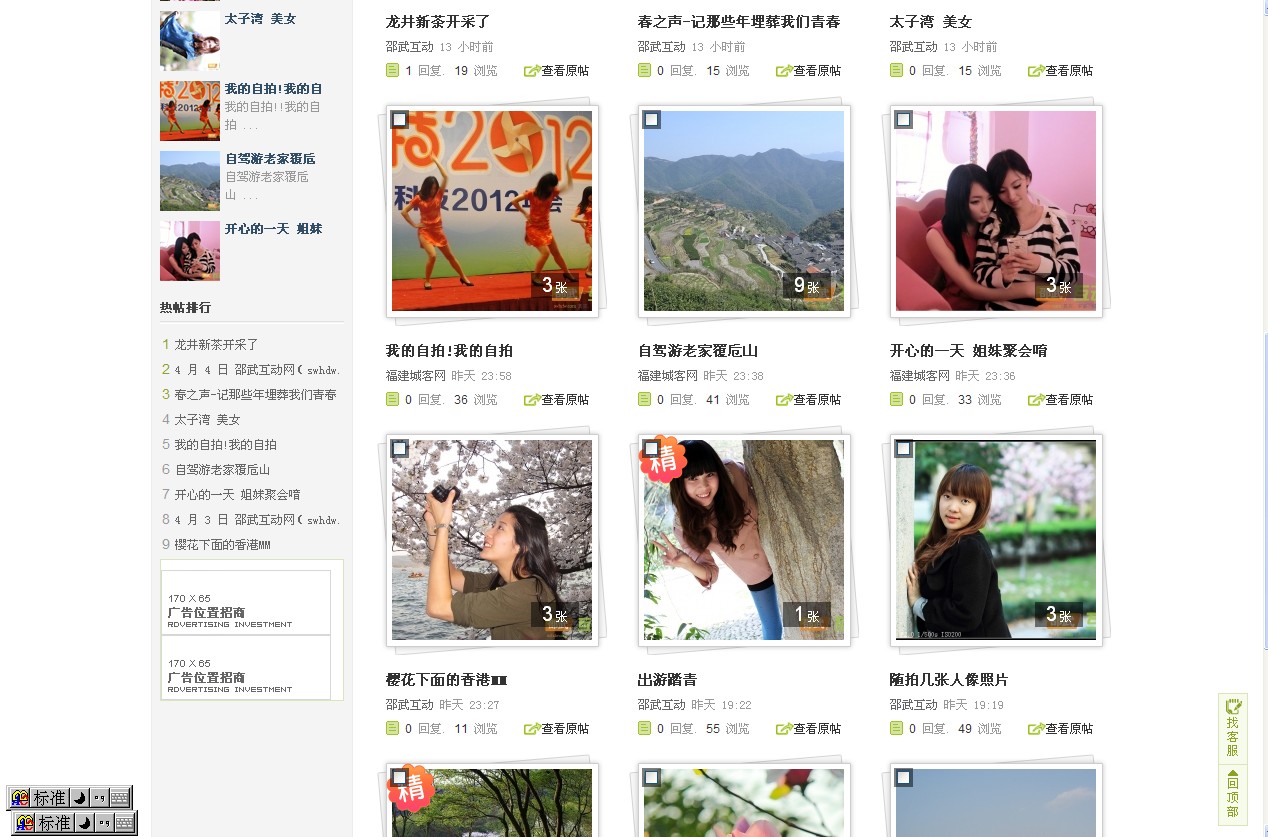Tick the checkbox on the 樱花下面的香港 photo
The width and height of the screenshot is (1268, 837).
tap(400, 449)
